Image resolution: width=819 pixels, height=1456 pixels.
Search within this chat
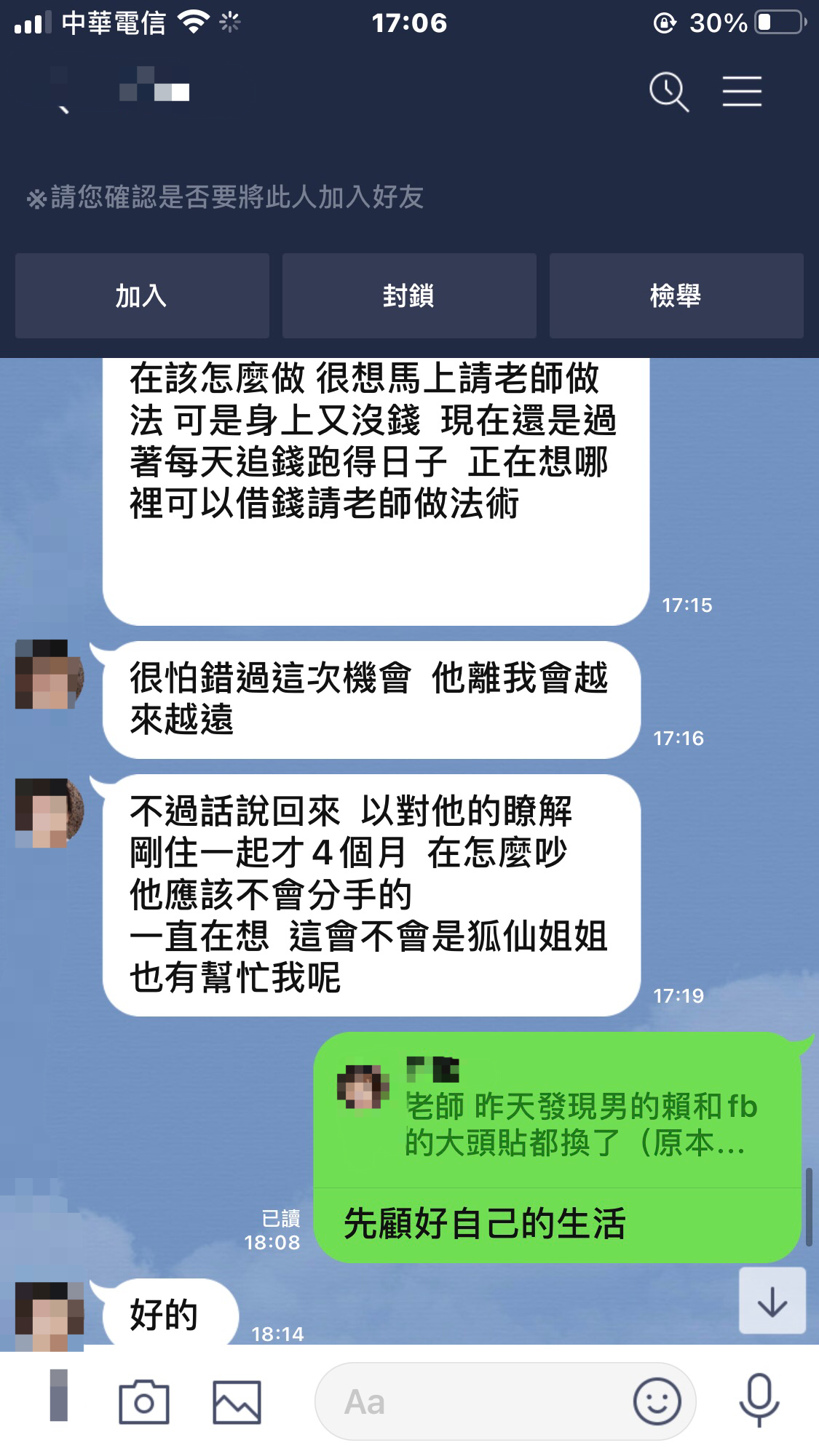pos(668,92)
